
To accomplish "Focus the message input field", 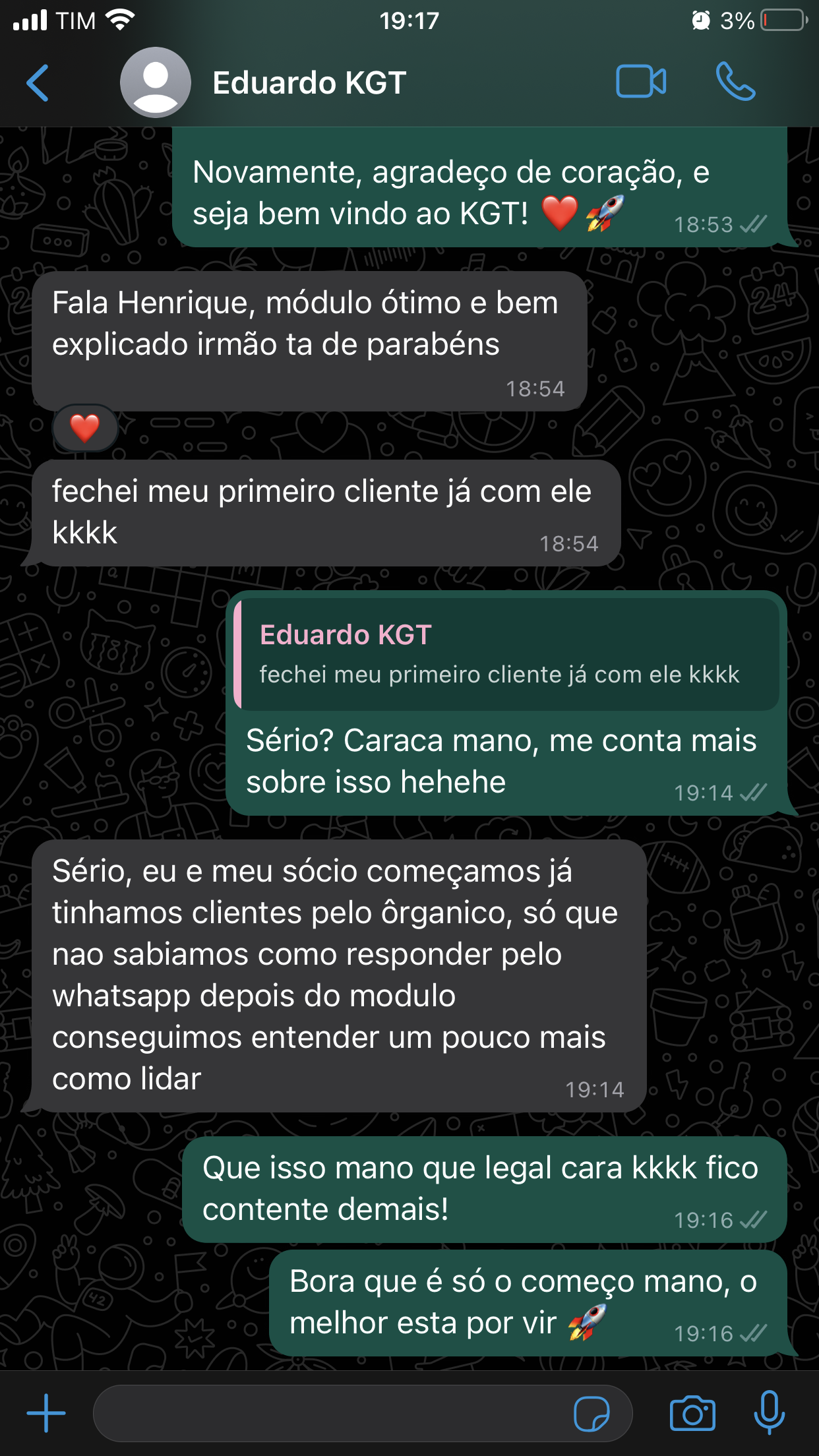I will (330, 1413).
